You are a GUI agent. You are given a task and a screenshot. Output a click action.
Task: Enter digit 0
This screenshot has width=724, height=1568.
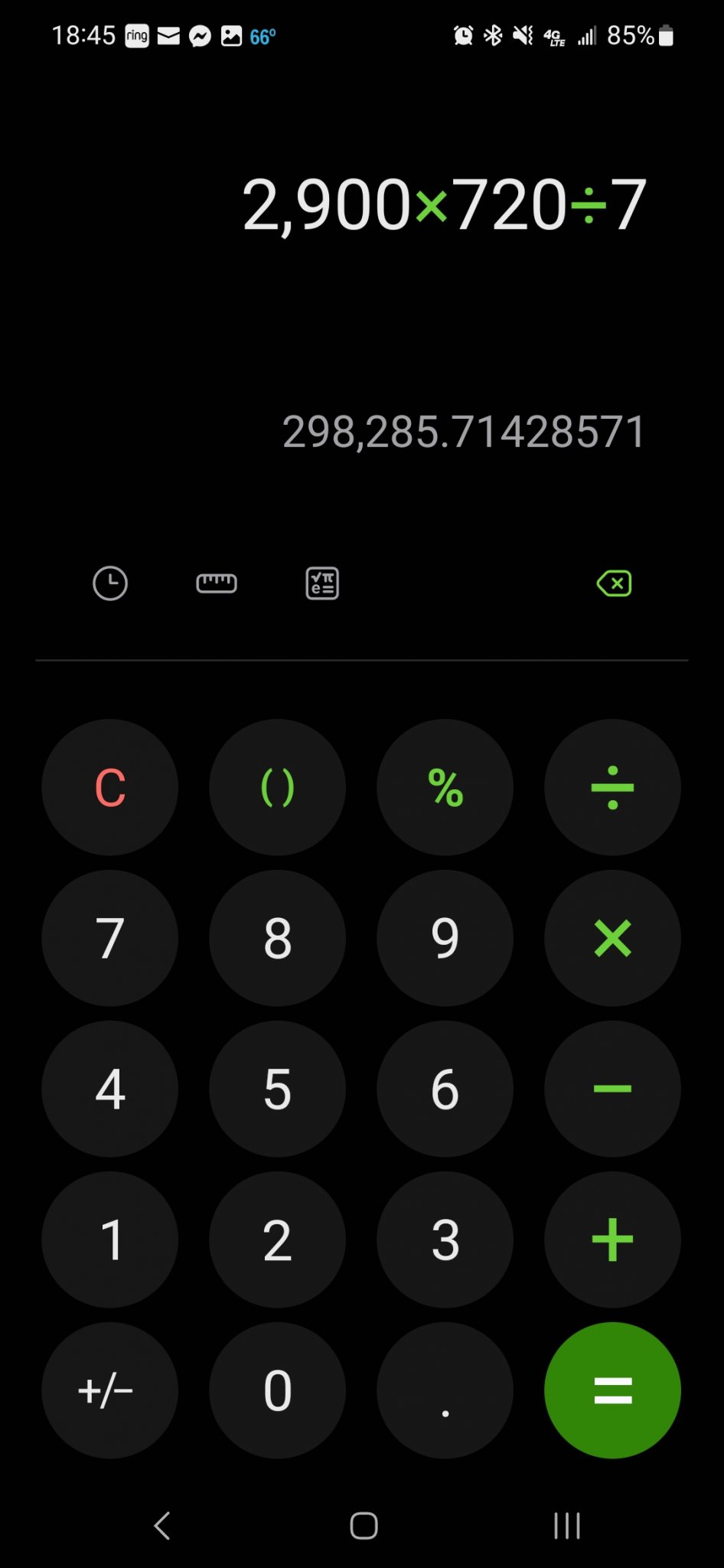(278, 1390)
